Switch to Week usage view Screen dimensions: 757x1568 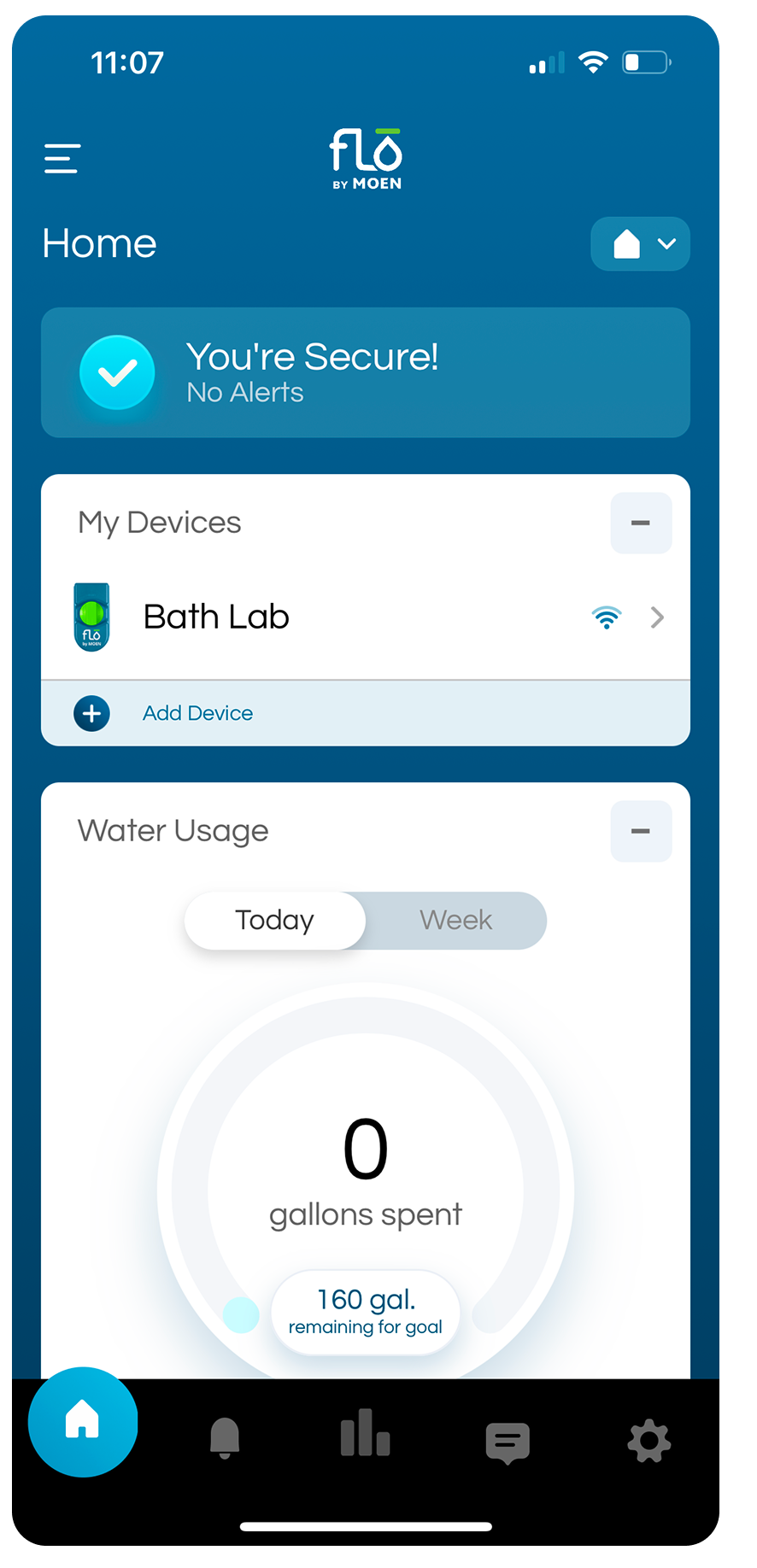click(456, 920)
